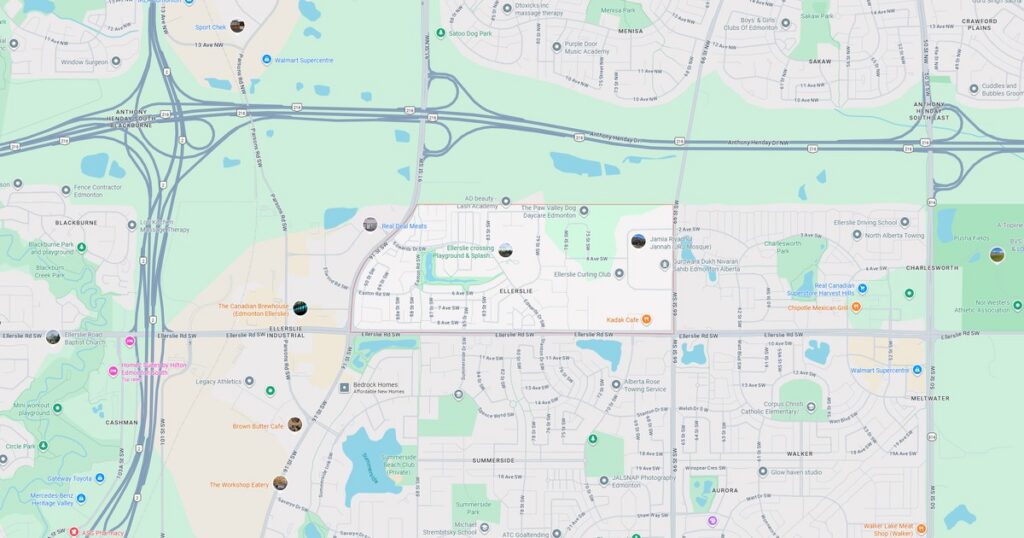The height and width of the screenshot is (538, 1024).
Task: Tap the Satoo Dog Park marker
Action: pyautogui.click(x=441, y=33)
